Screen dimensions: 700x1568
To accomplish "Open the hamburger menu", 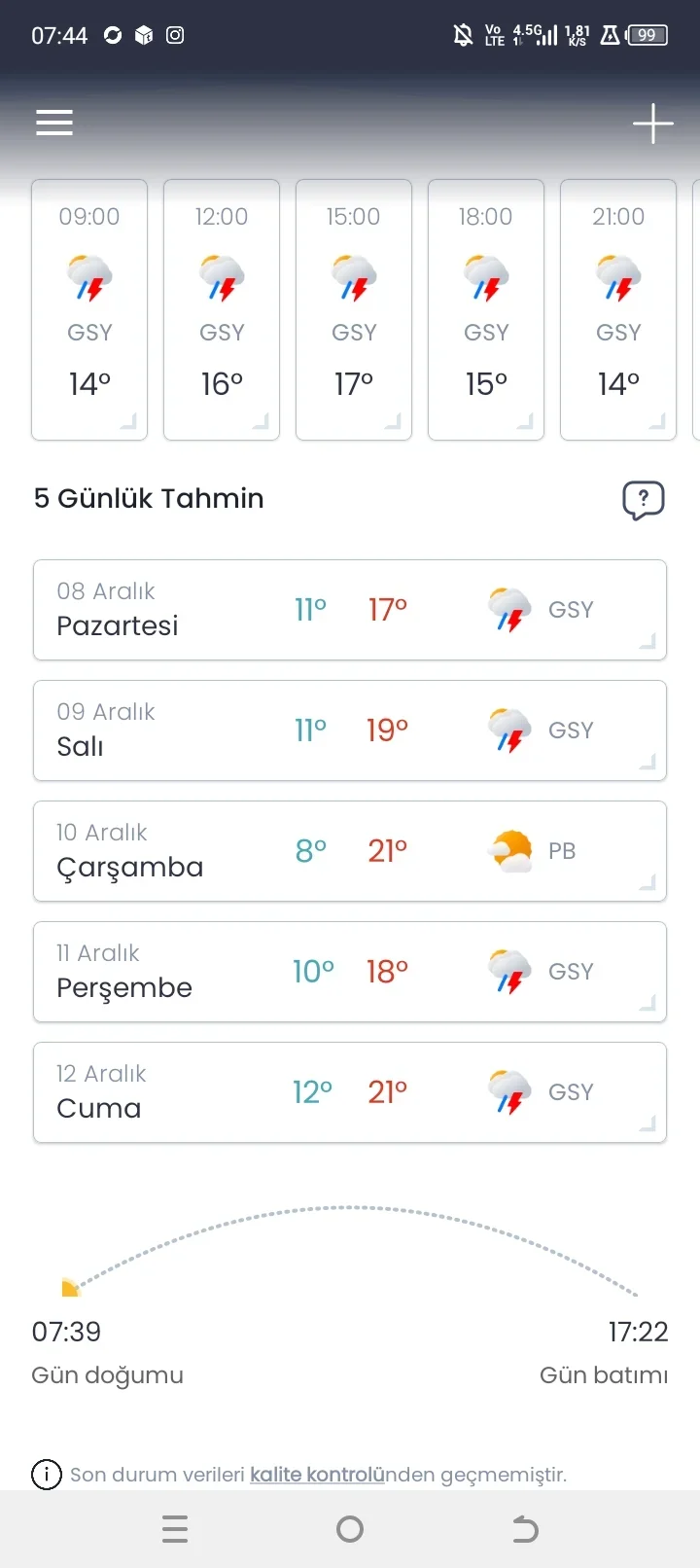I will point(54,123).
